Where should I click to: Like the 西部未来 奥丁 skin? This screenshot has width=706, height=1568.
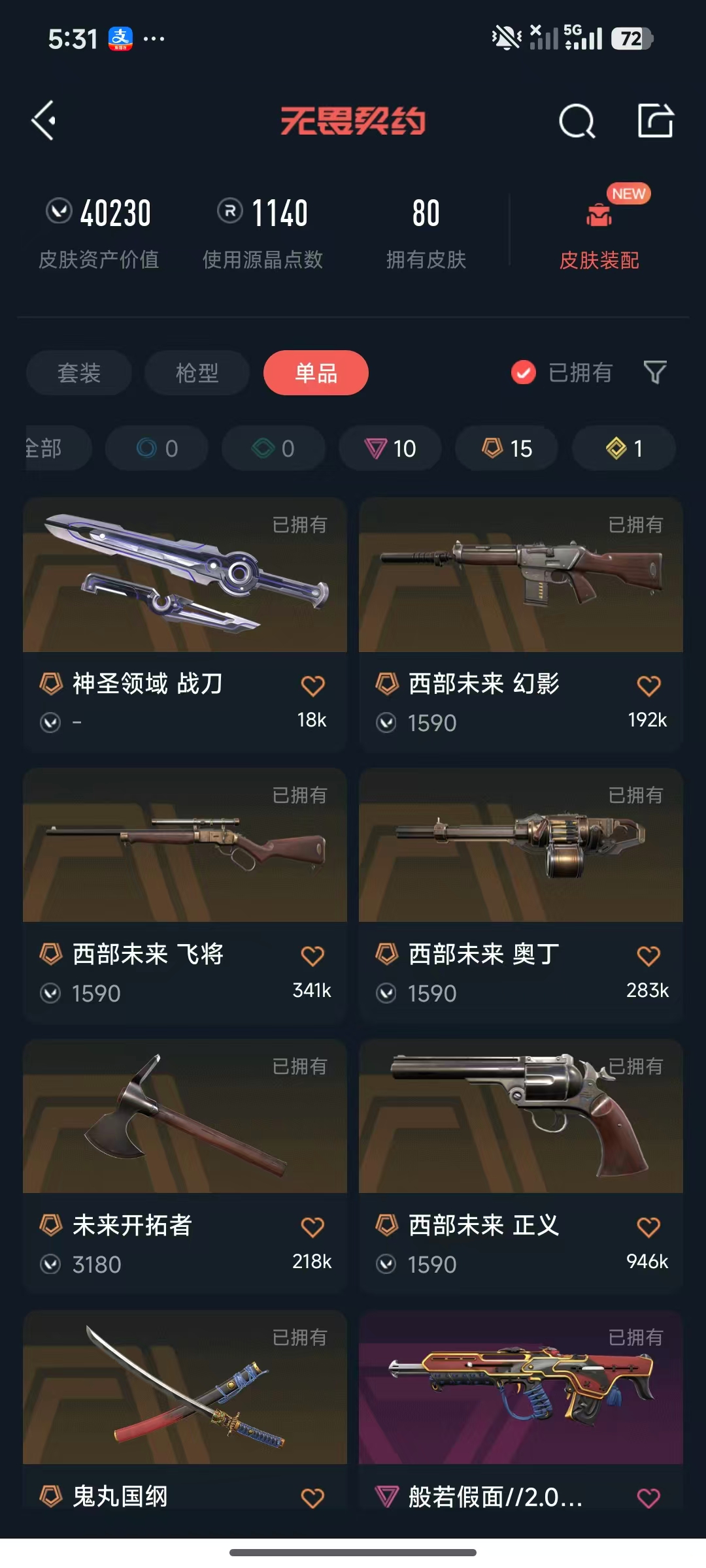coord(648,956)
